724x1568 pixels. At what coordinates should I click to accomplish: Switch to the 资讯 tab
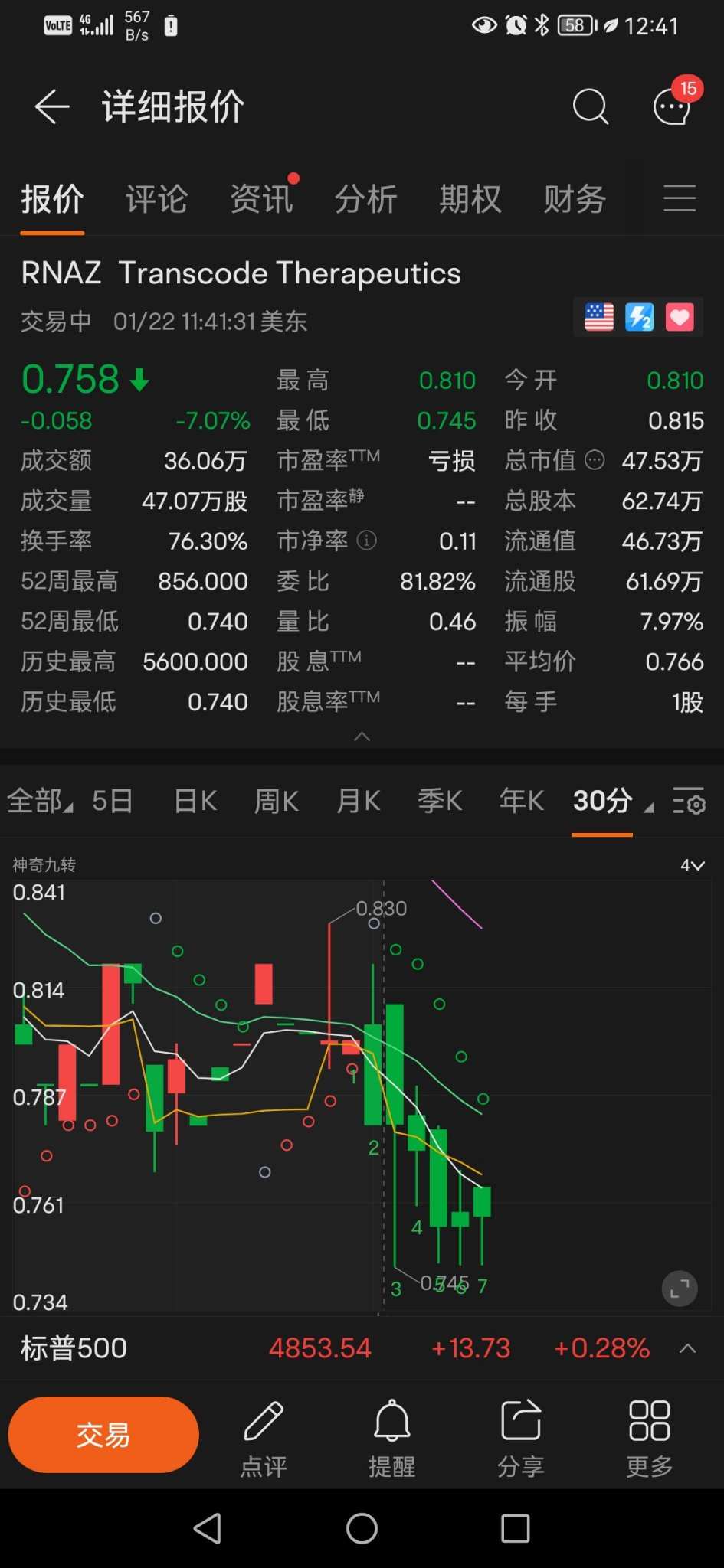click(x=262, y=199)
